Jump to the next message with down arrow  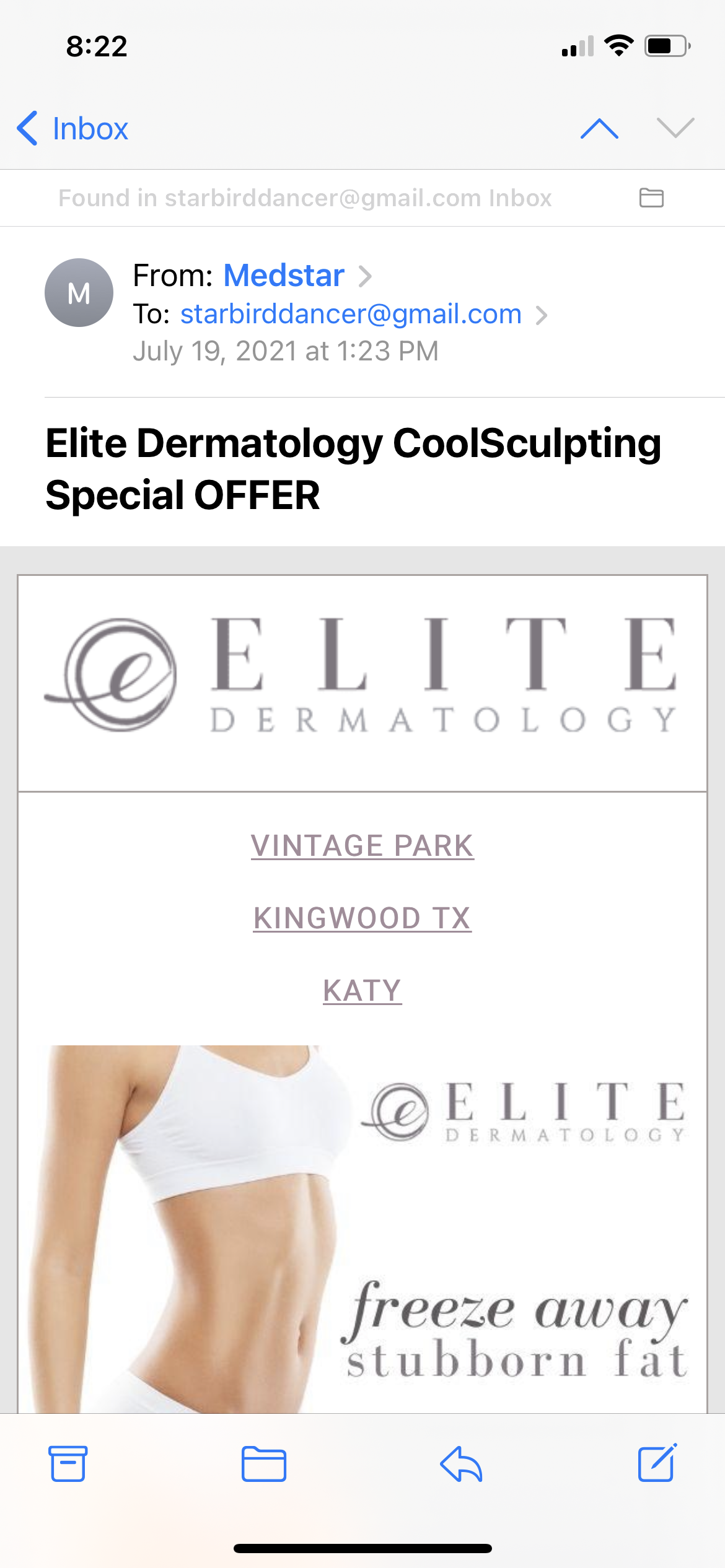675,128
